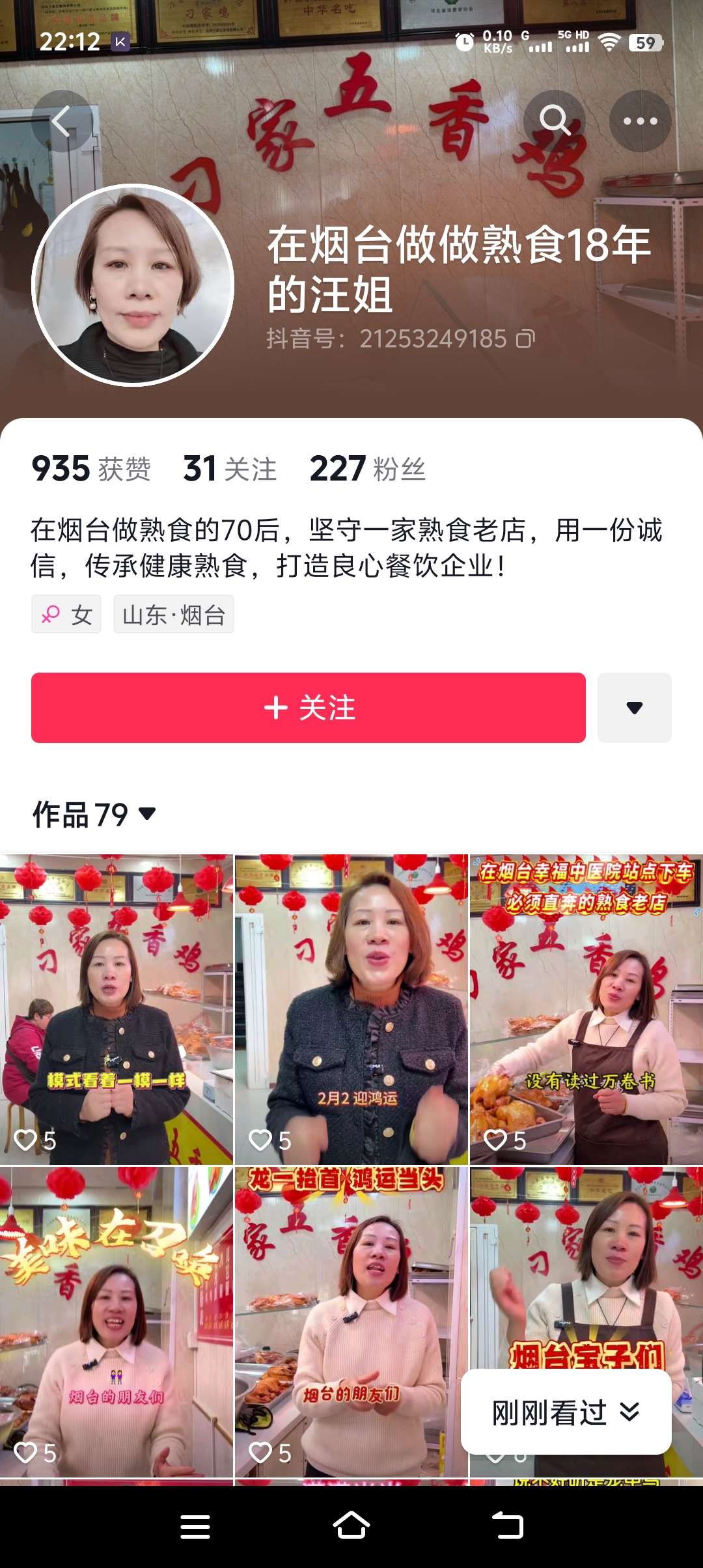View the profile avatar photo
The image size is (703, 1568).
[x=133, y=285]
